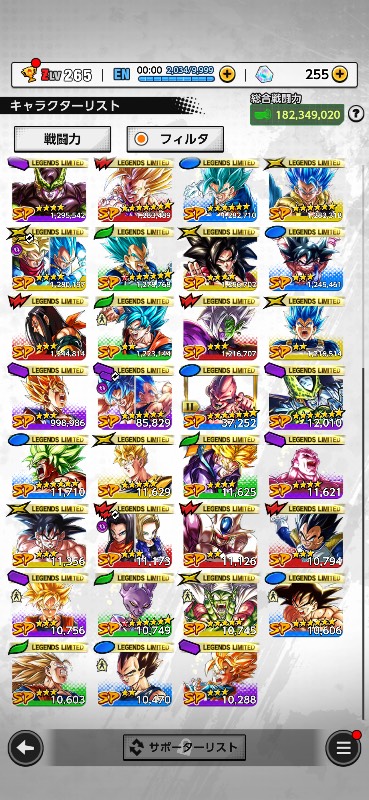The image size is (369, 800).
Task: Go back with the arrow button
Action: coord(26,748)
